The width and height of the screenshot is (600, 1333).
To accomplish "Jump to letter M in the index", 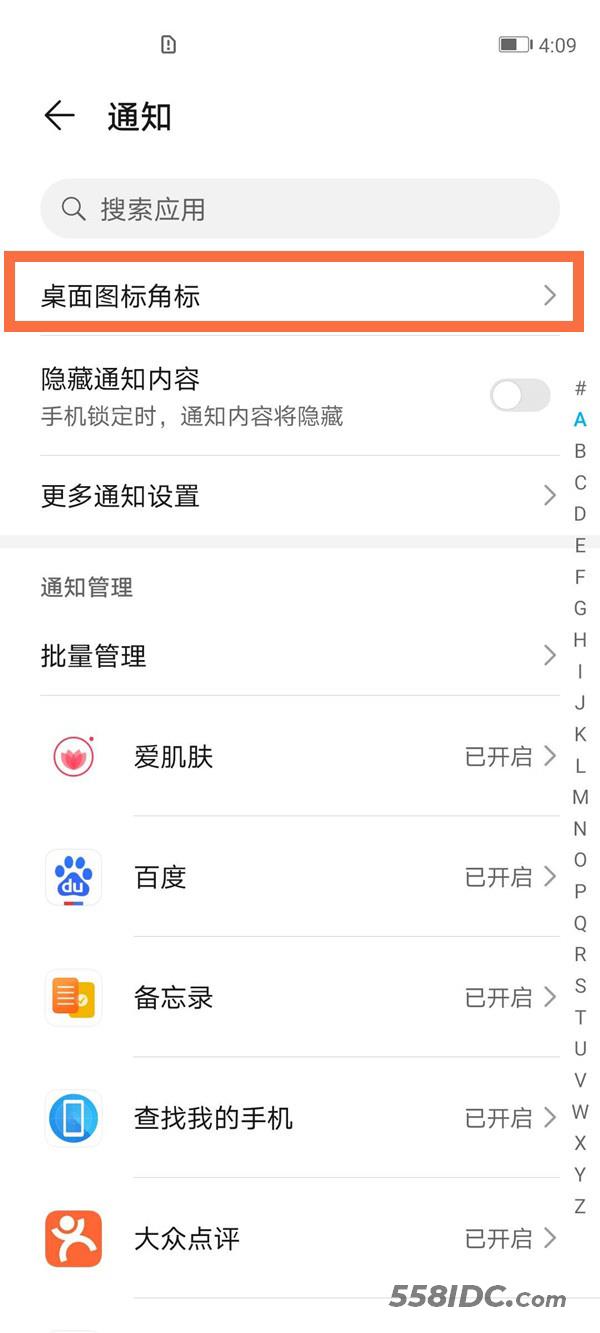I will coord(580,797).
